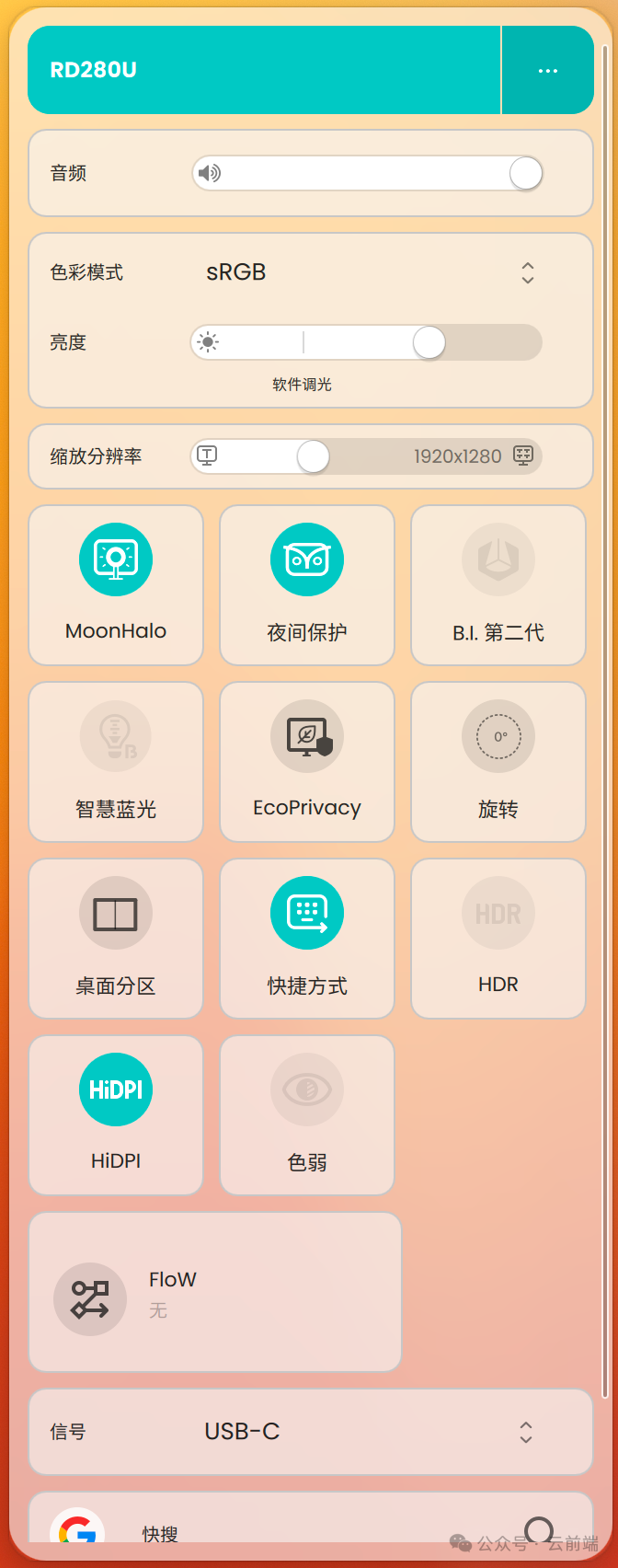Select the 色弱 color weakness tile
618x1568 pixels.
tap(307, 1114)
